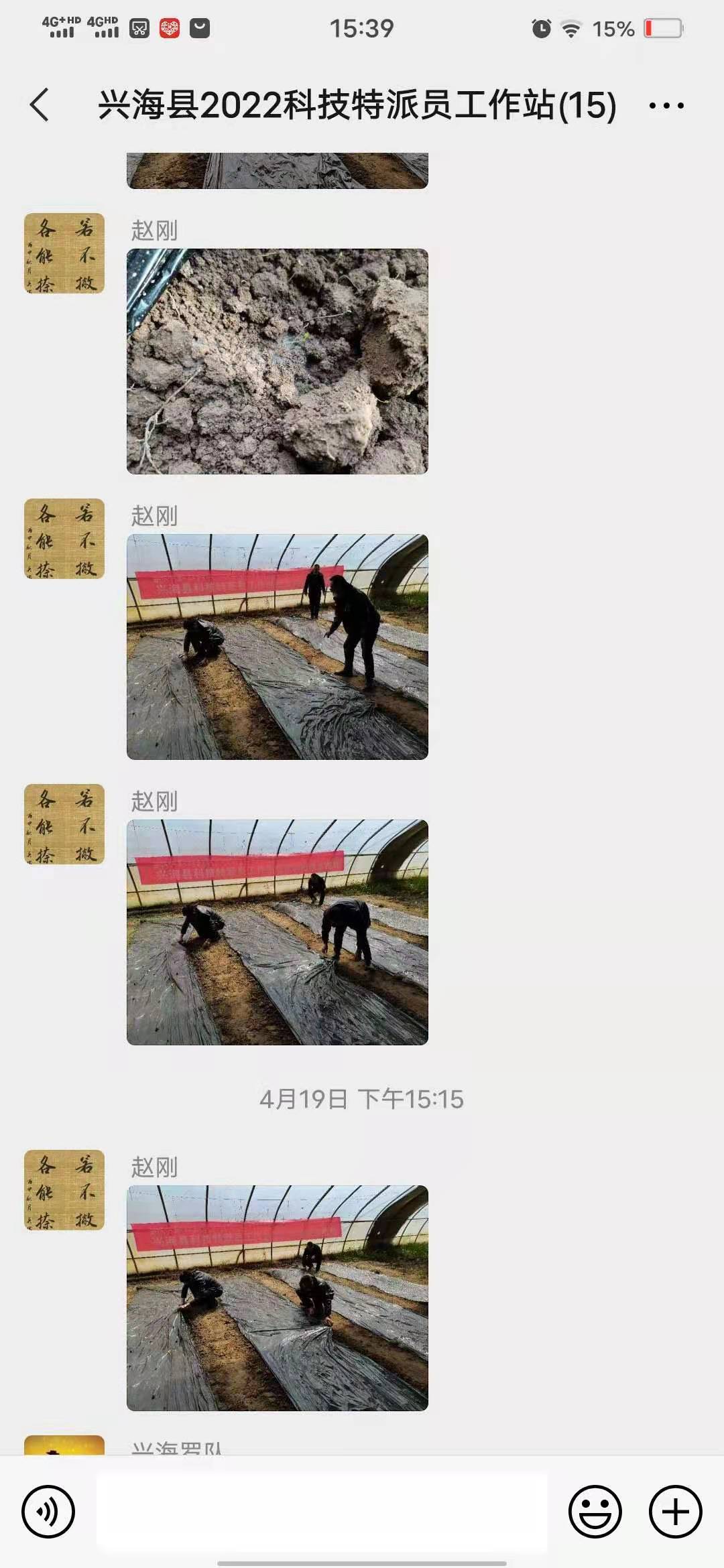
Task: View the partly visible photo at top
Action: [277, 171]
